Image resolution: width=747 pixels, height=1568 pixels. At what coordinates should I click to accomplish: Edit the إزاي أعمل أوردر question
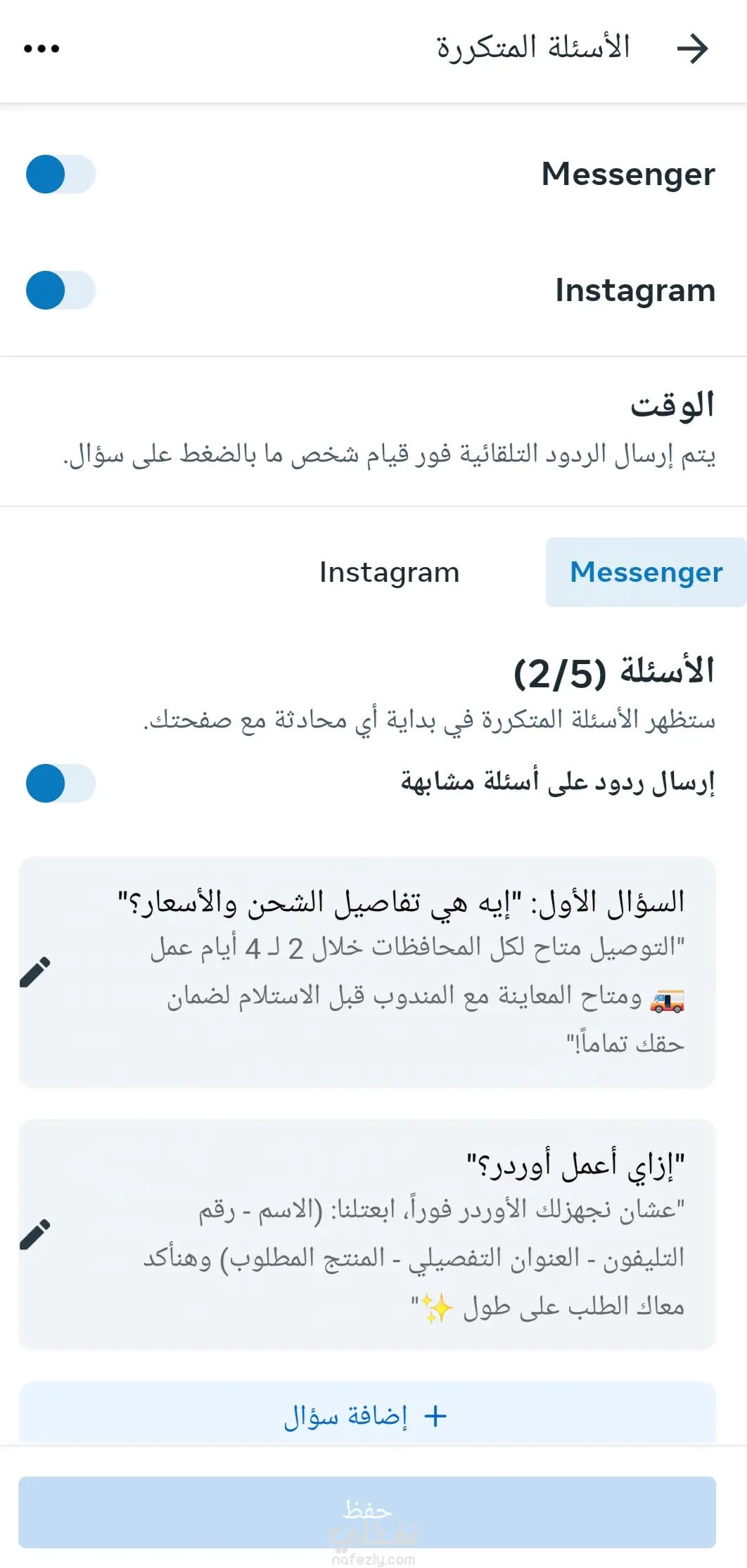pos(35,1235)
